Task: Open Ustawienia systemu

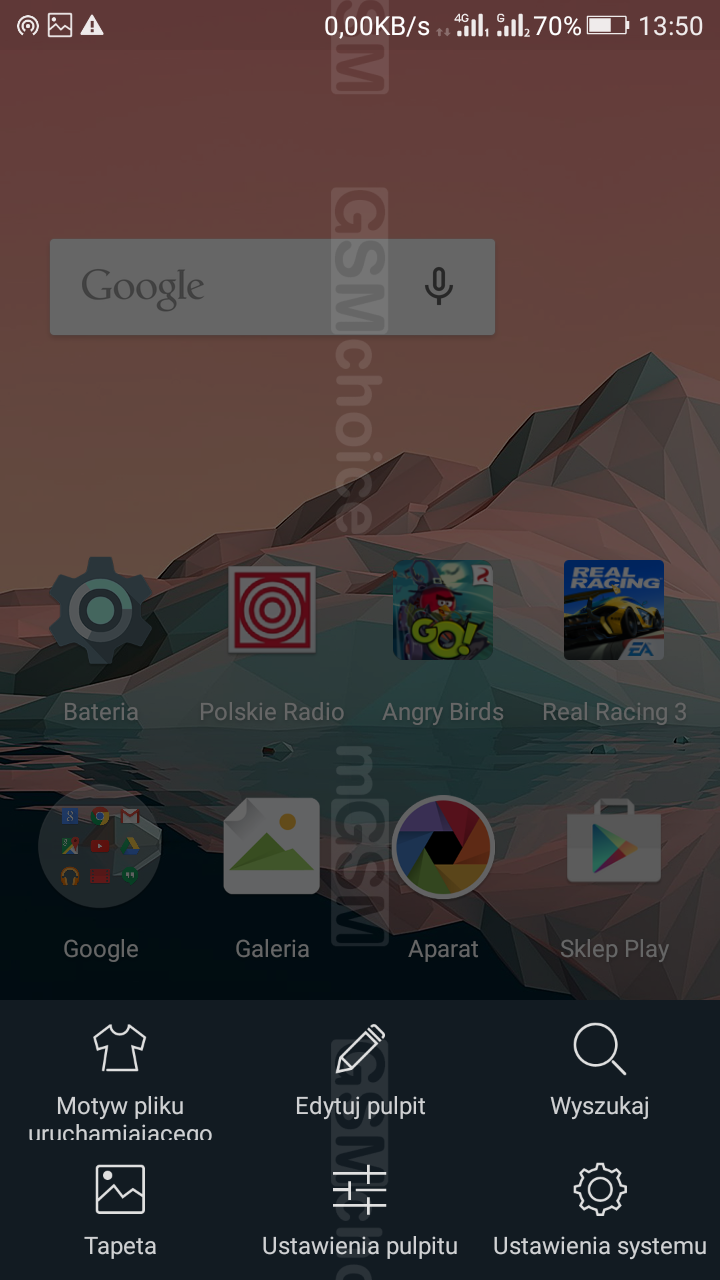Action: tap(600, 1210)
